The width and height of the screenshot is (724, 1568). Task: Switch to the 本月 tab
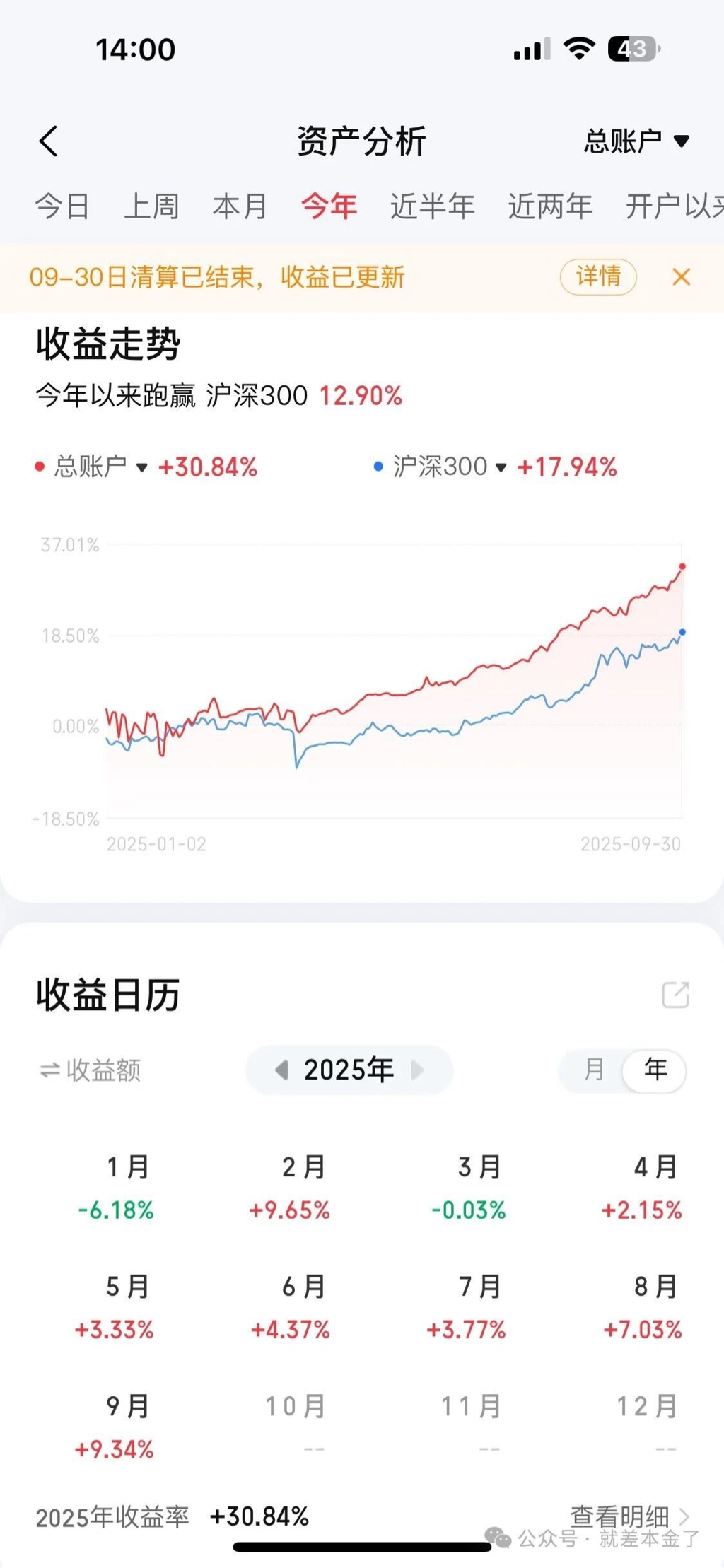(240, 206)
